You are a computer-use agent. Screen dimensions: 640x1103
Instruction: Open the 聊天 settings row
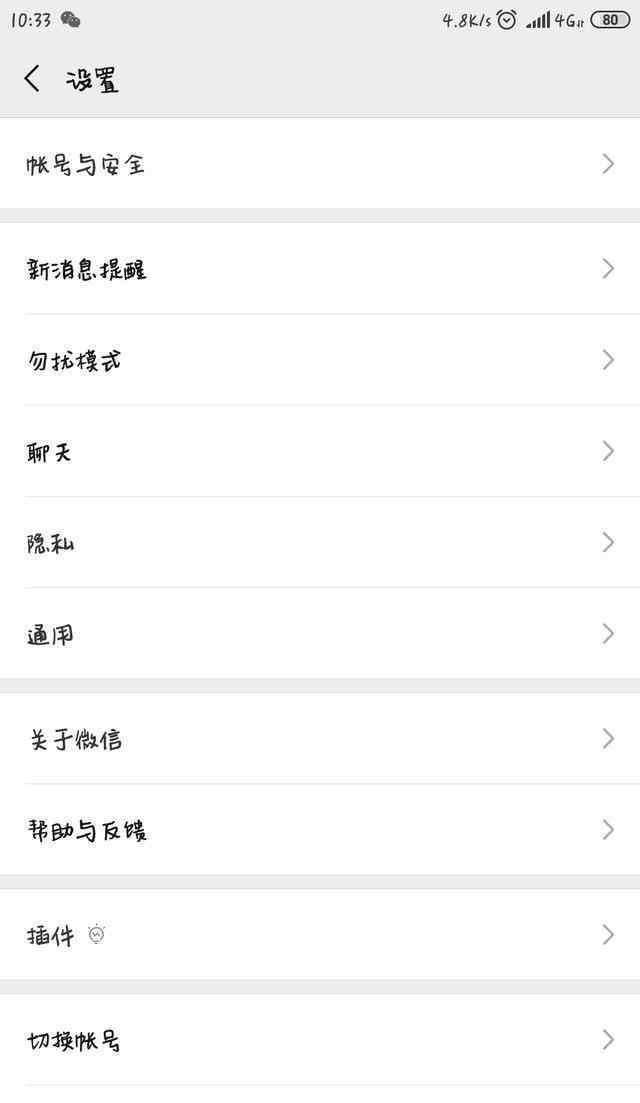(320, 451)
